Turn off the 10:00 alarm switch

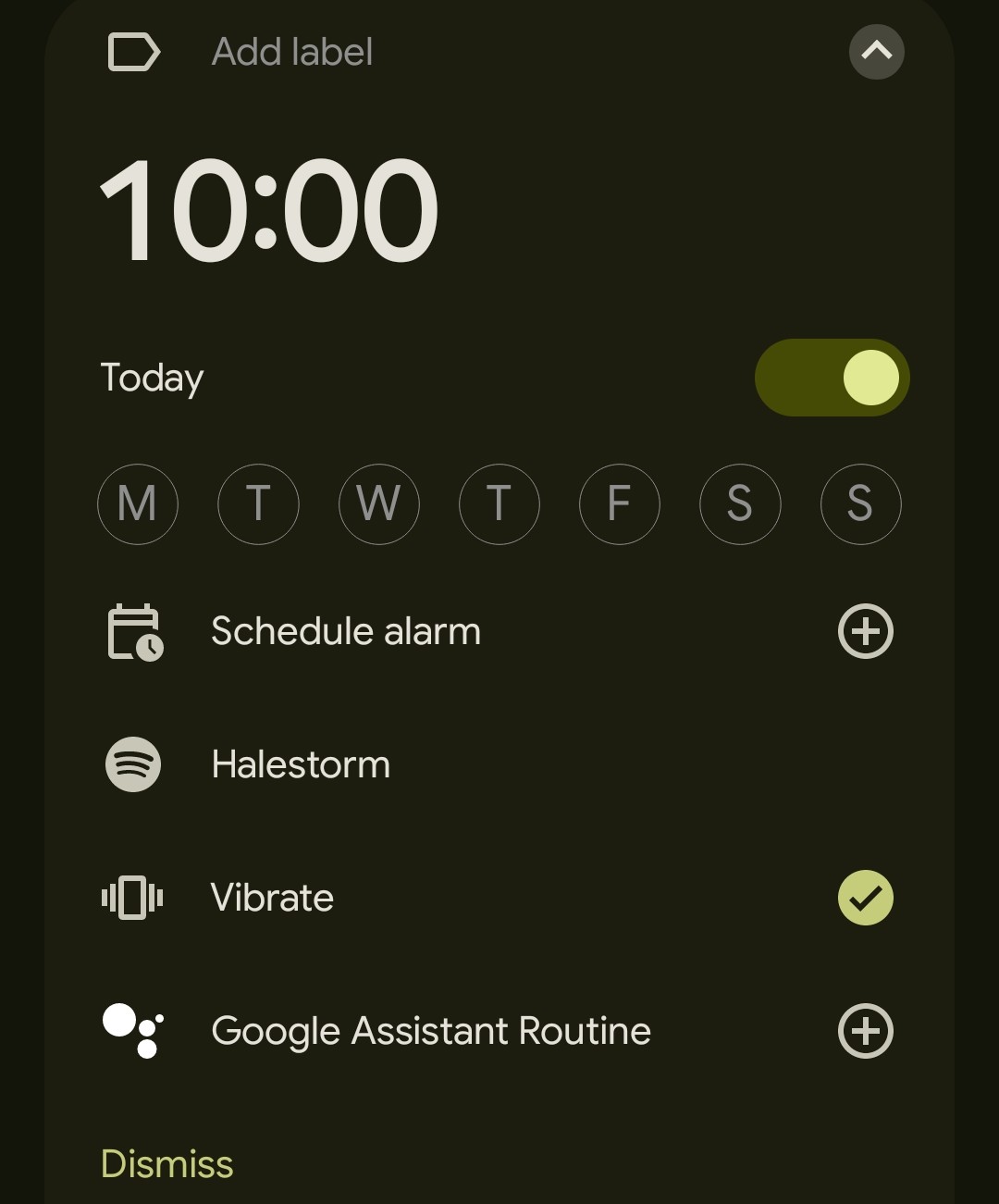click(x=832, y=378)
